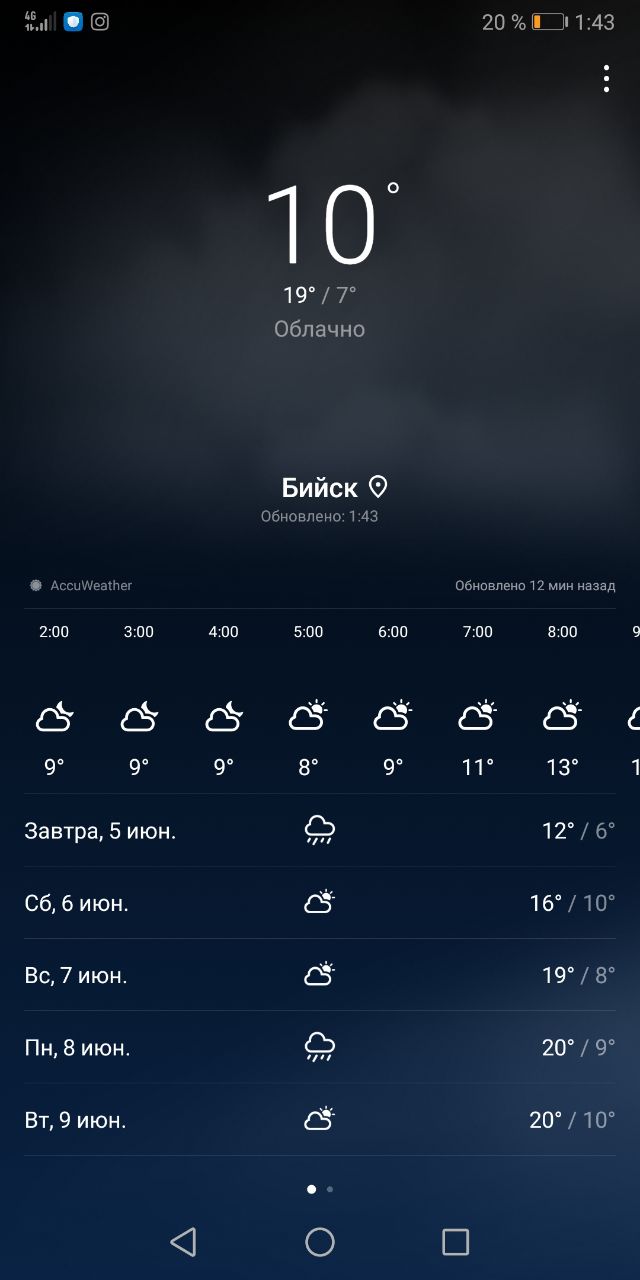Open the AccuWeather source link
Screen dimensions: 640x1280
(81, 585)
